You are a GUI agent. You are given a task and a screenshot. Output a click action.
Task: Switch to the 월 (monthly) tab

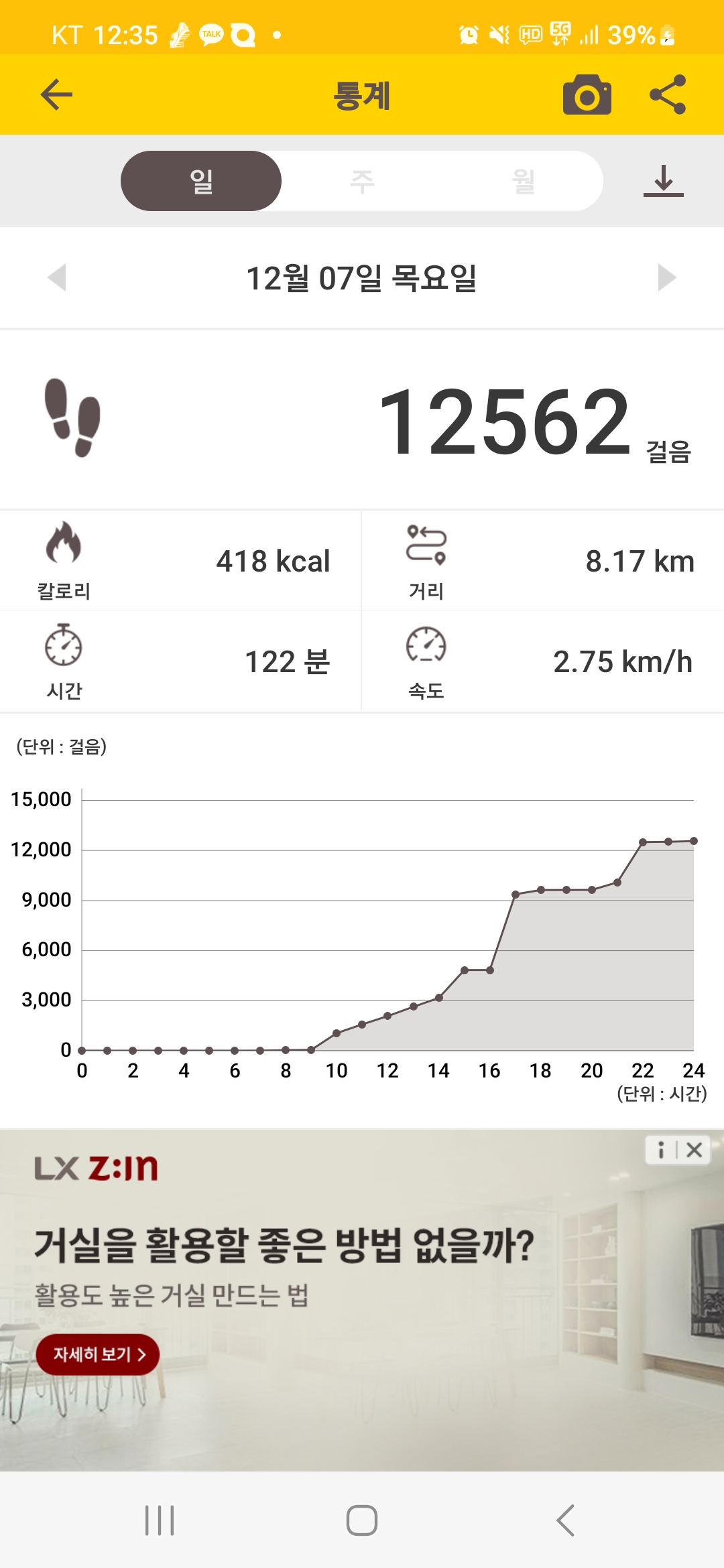pyautogui.click(x=523, y=181)
